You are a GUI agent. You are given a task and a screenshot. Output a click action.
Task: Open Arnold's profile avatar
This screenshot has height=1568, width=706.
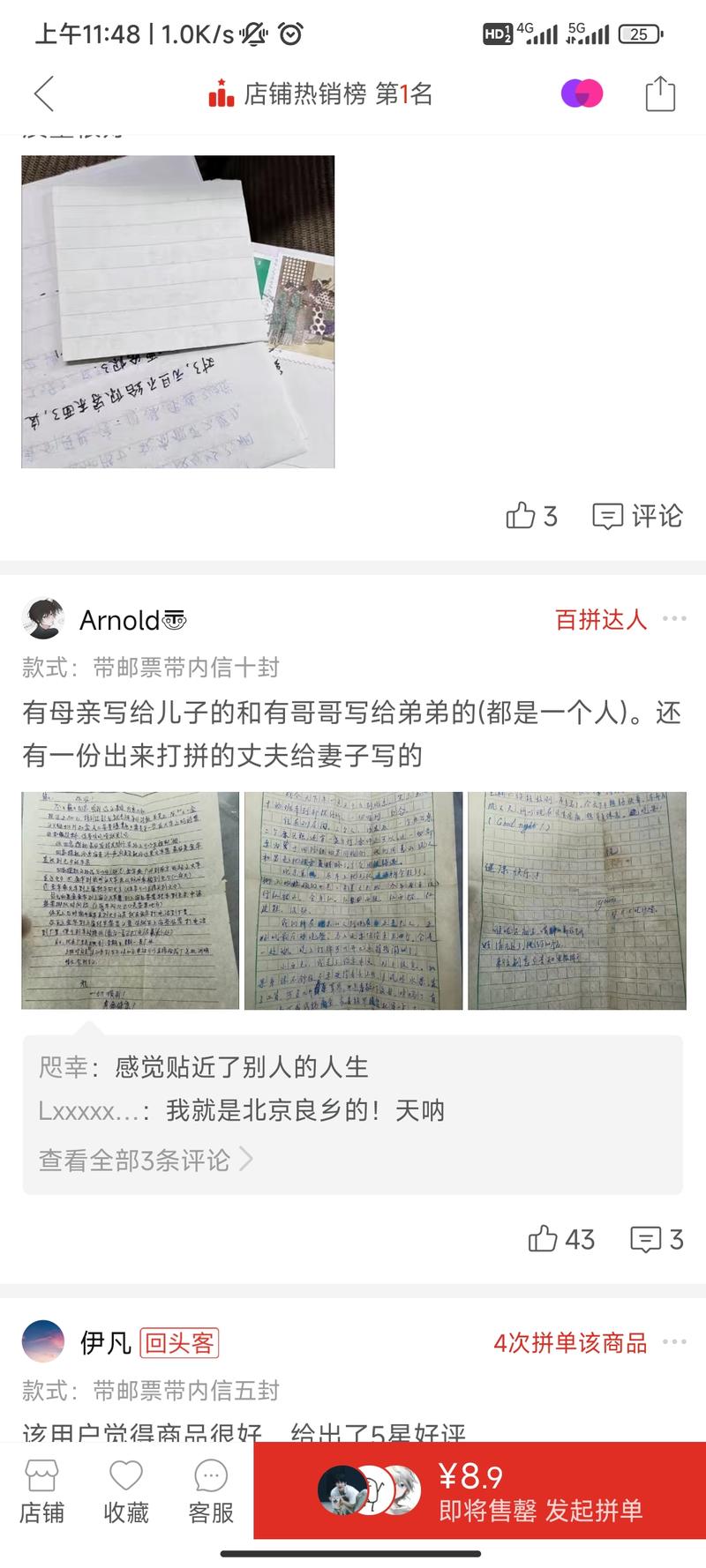[43, 619]
